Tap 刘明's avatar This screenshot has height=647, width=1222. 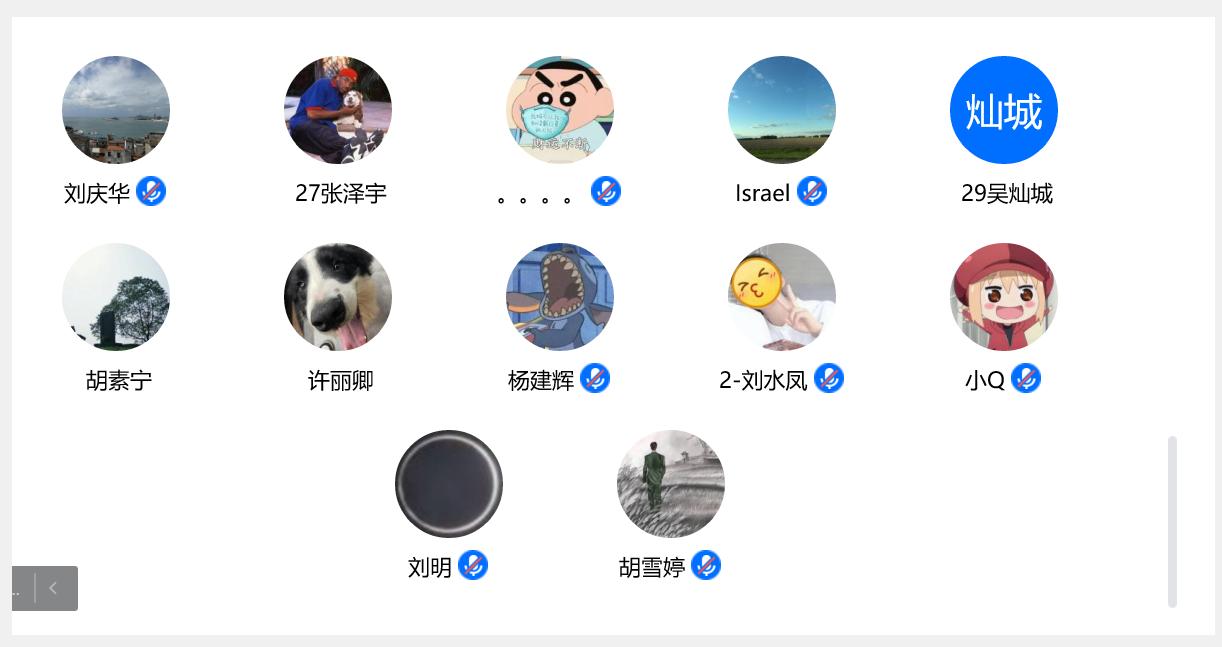(x=449, y=484)
